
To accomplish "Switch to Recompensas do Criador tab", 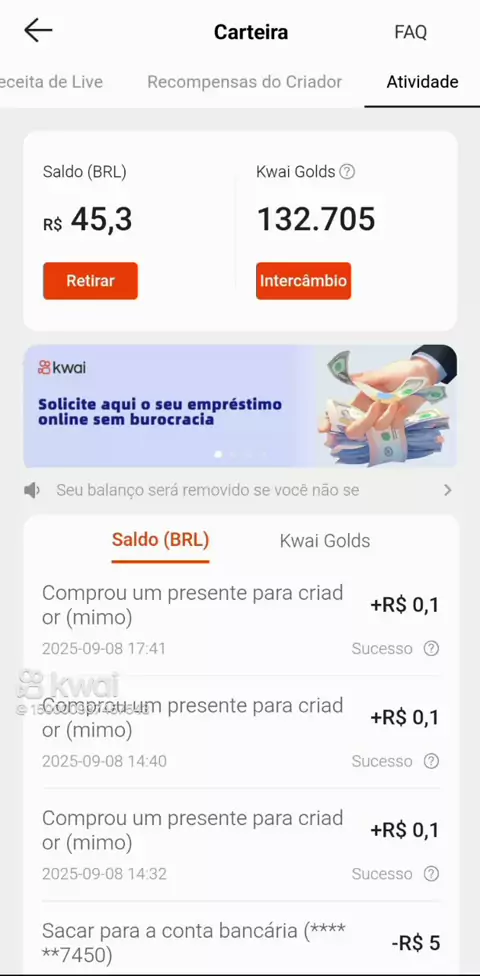I will [x=245, y=82].
